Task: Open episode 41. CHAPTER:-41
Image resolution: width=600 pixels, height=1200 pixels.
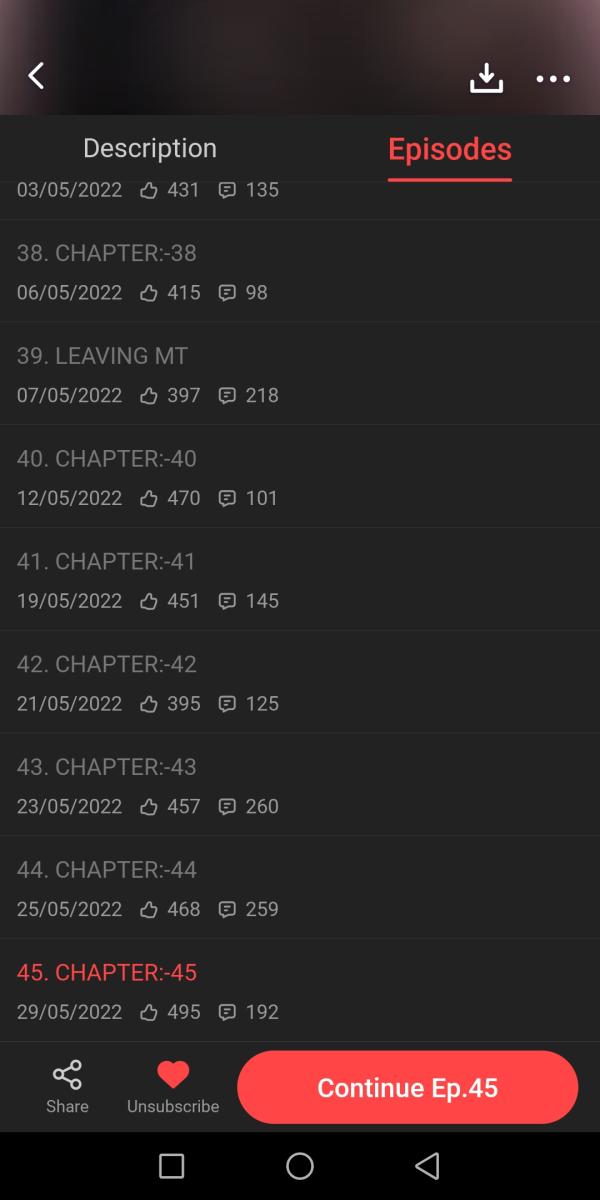Action: 300,581
